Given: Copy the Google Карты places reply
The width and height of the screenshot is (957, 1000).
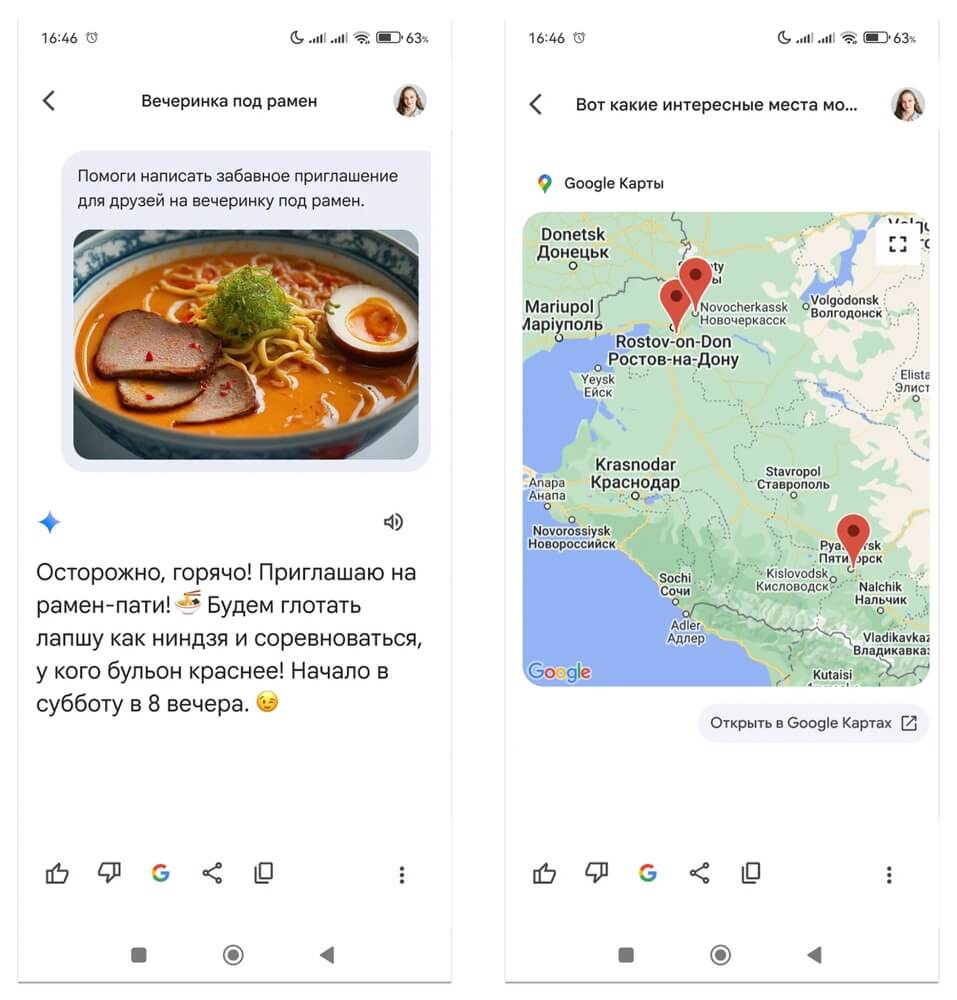Looking at the screenshot, I should [x=751, y=874].
